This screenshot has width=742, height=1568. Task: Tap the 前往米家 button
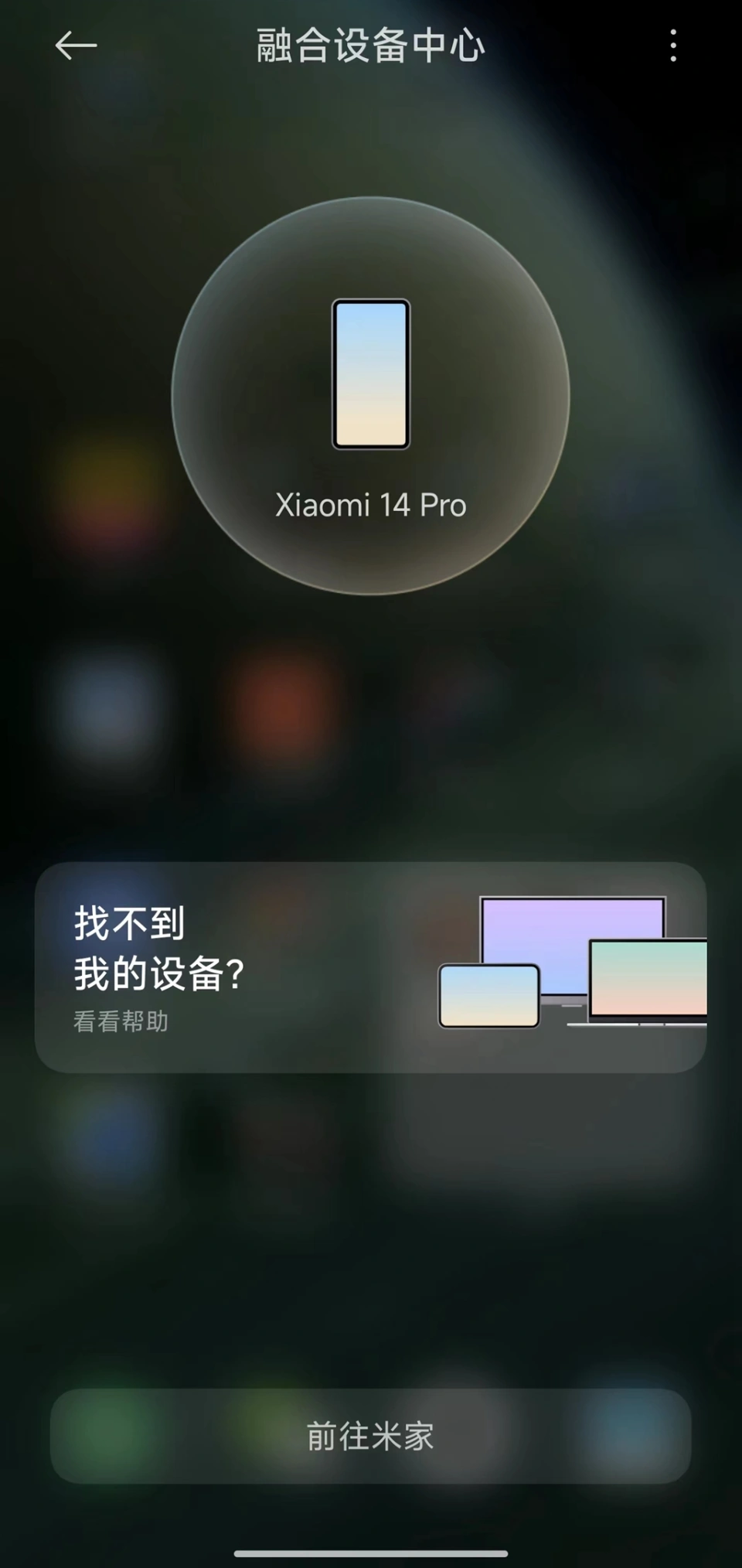371,1436
